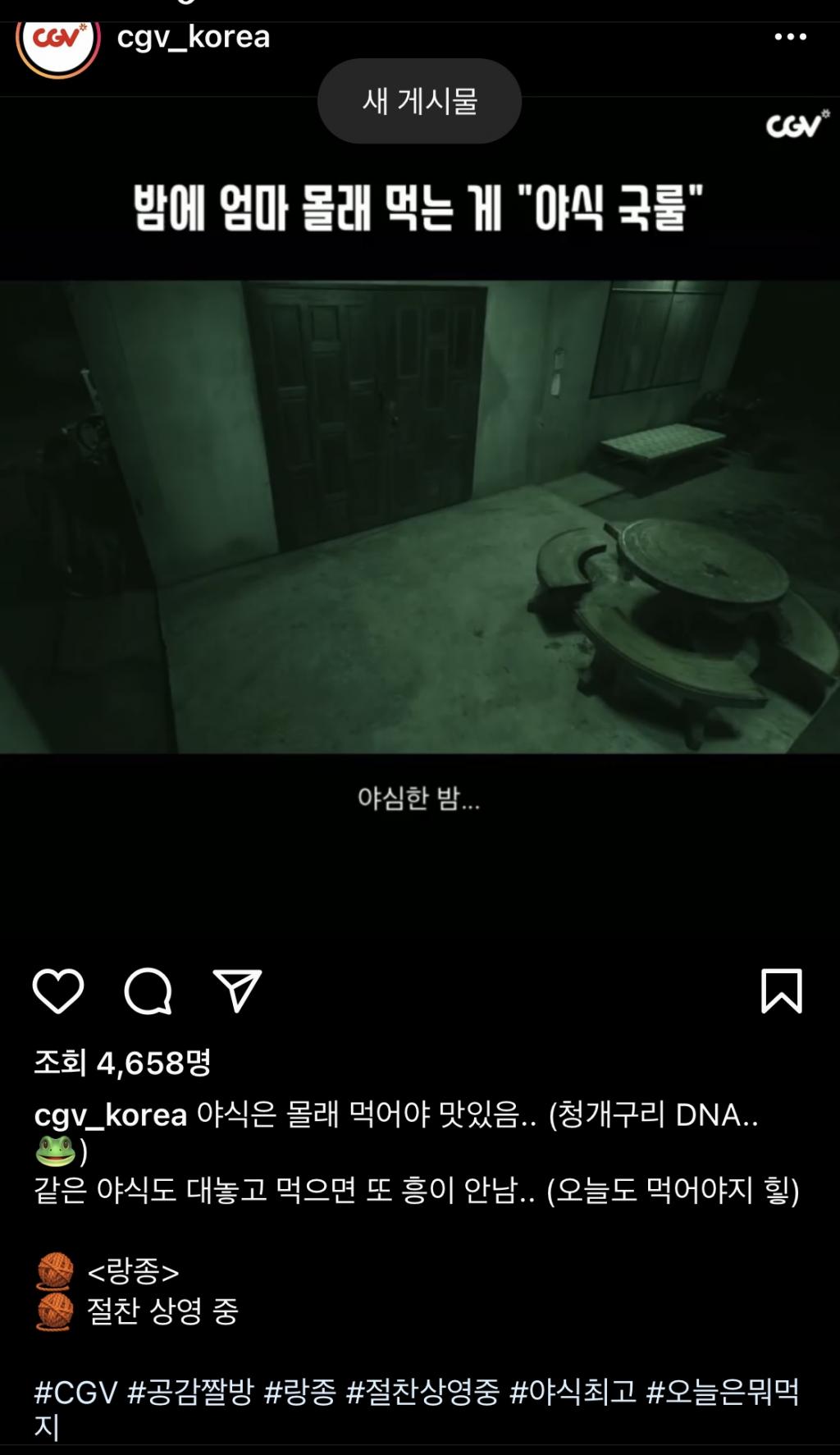Tap cgv_korea username in the caption
Viewport: 840px width, 1455px height.
[x=110, y=1115]
